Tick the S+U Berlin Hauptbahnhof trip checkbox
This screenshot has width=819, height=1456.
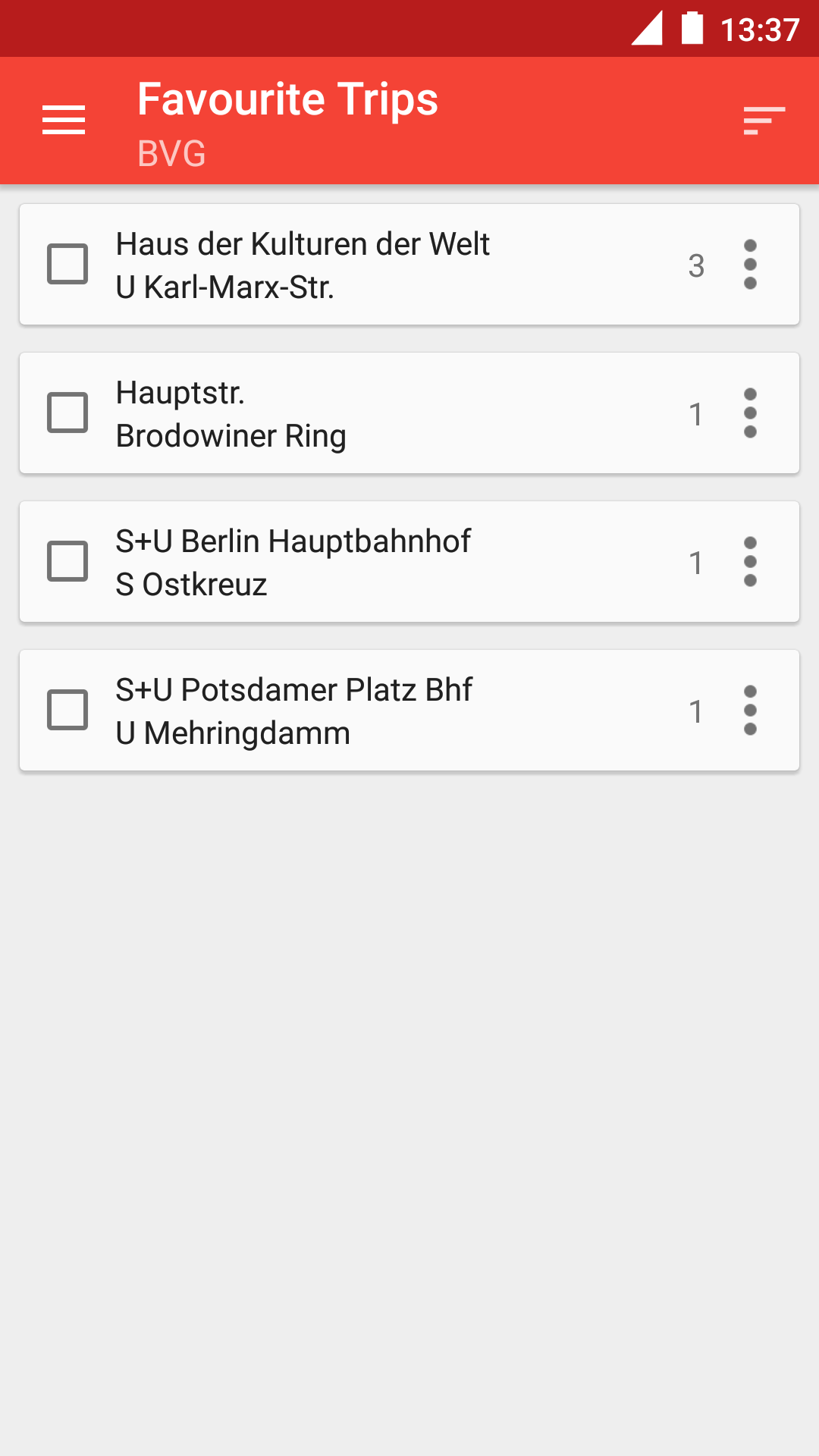[x=67, y=561]
